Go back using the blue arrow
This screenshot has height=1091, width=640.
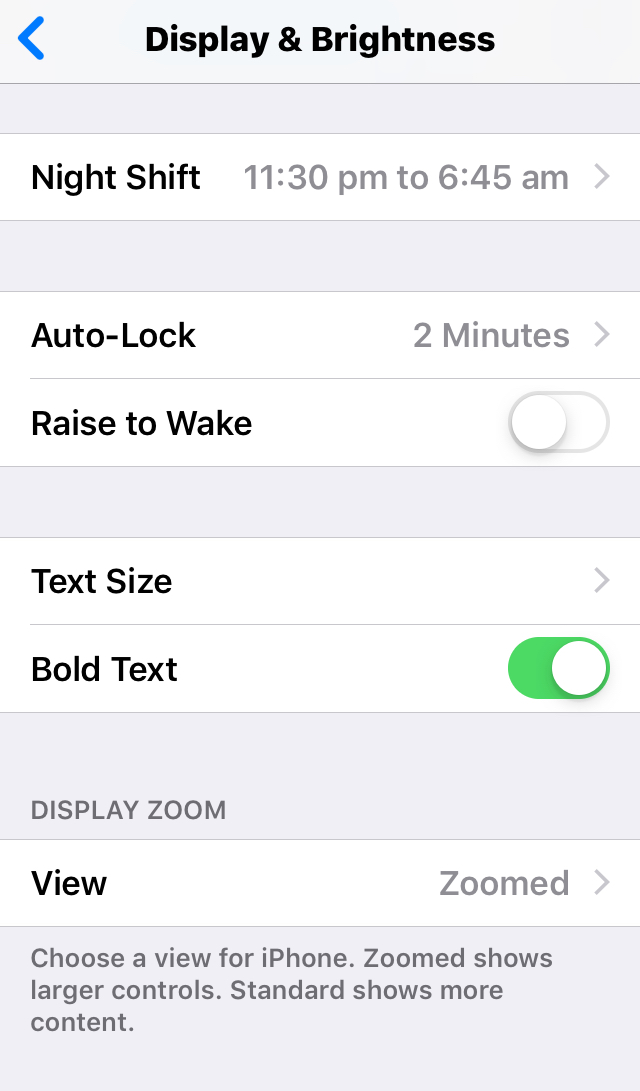tap(32, 40)
